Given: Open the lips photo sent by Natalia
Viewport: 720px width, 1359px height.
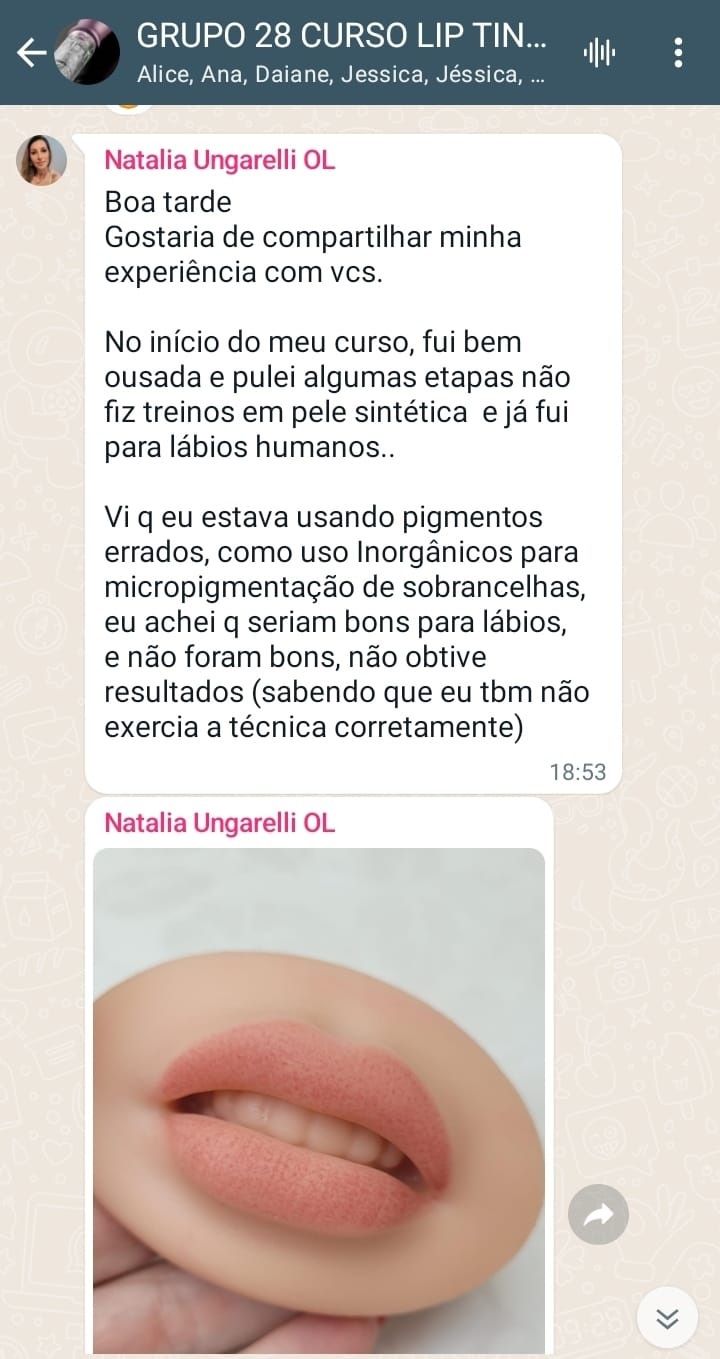Looking at the screenshot, I should coord(319,1100).
